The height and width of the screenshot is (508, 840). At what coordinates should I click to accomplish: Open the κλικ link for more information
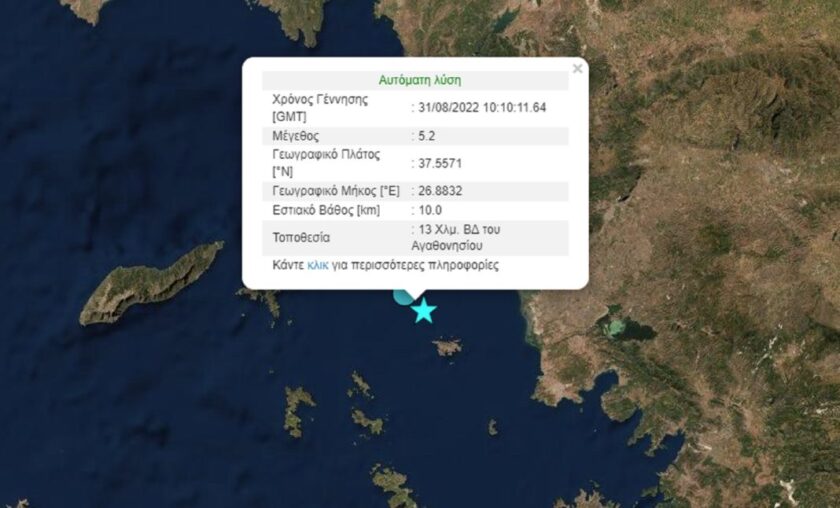(318, 265)
